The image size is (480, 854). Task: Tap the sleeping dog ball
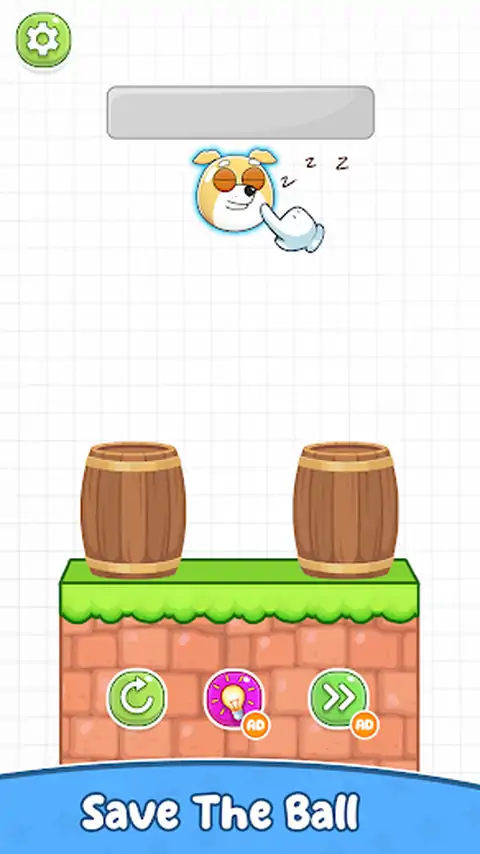[234, 189]
